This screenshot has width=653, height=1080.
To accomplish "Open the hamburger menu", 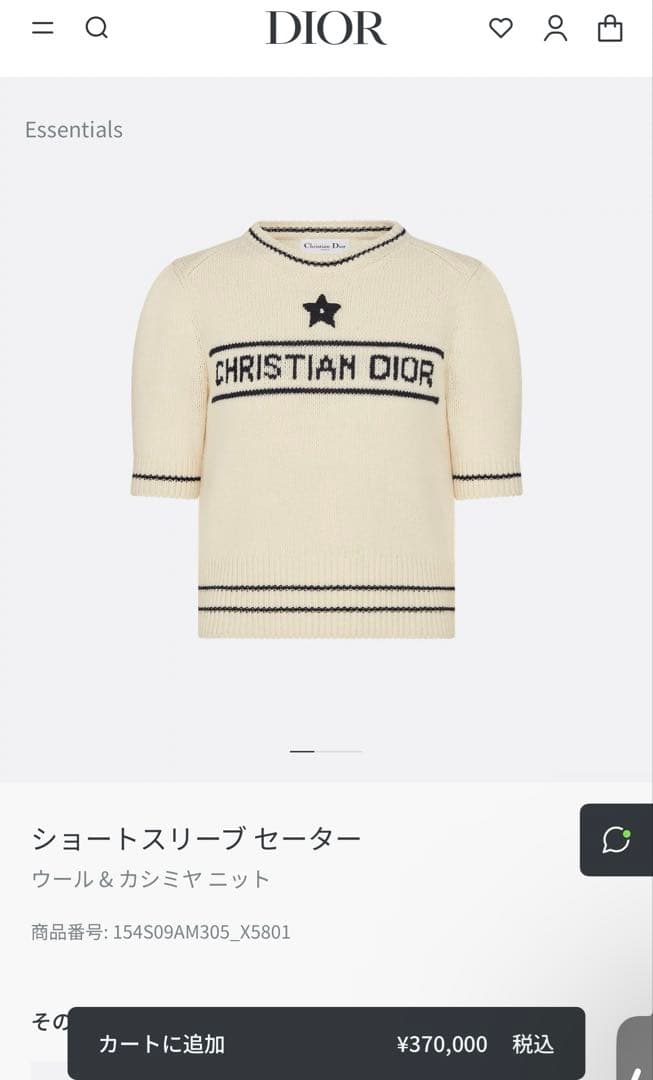I will [x=43, y=28].
